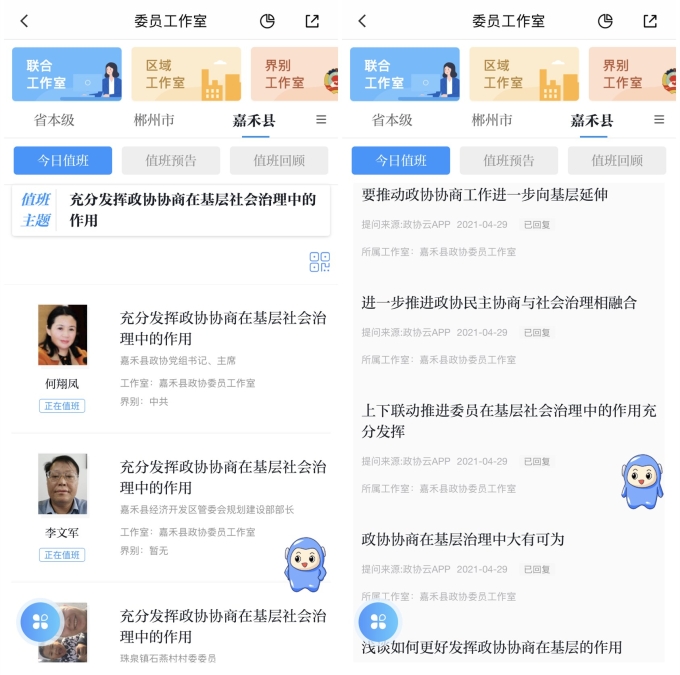Open the 区域工作室 card above the 值班主题 screen
Image resolution: width=680 pixels, height=675 pixels.
click(x=186, y=74)
